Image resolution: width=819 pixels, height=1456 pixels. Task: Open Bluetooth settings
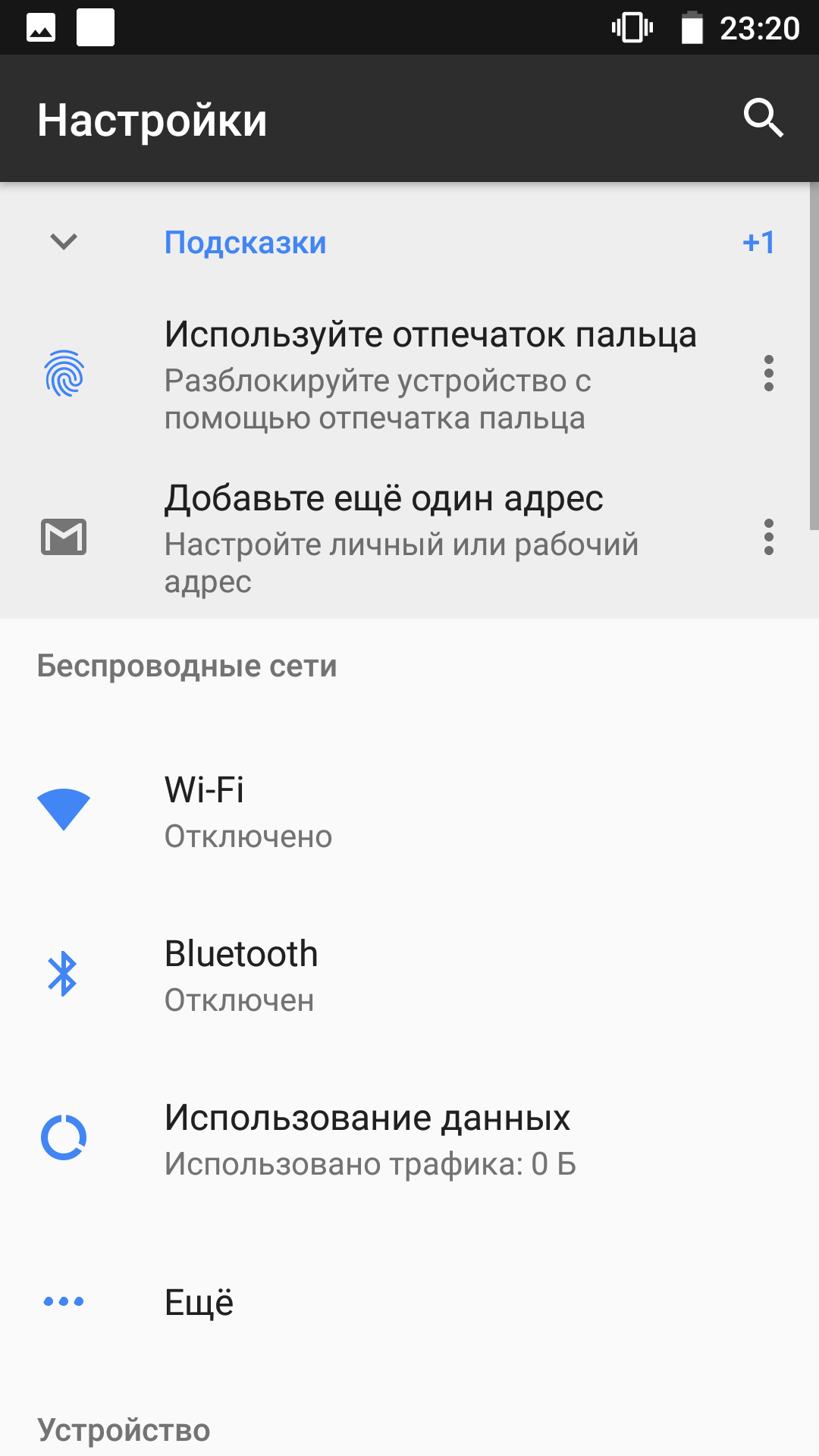[x=409, y=974]
